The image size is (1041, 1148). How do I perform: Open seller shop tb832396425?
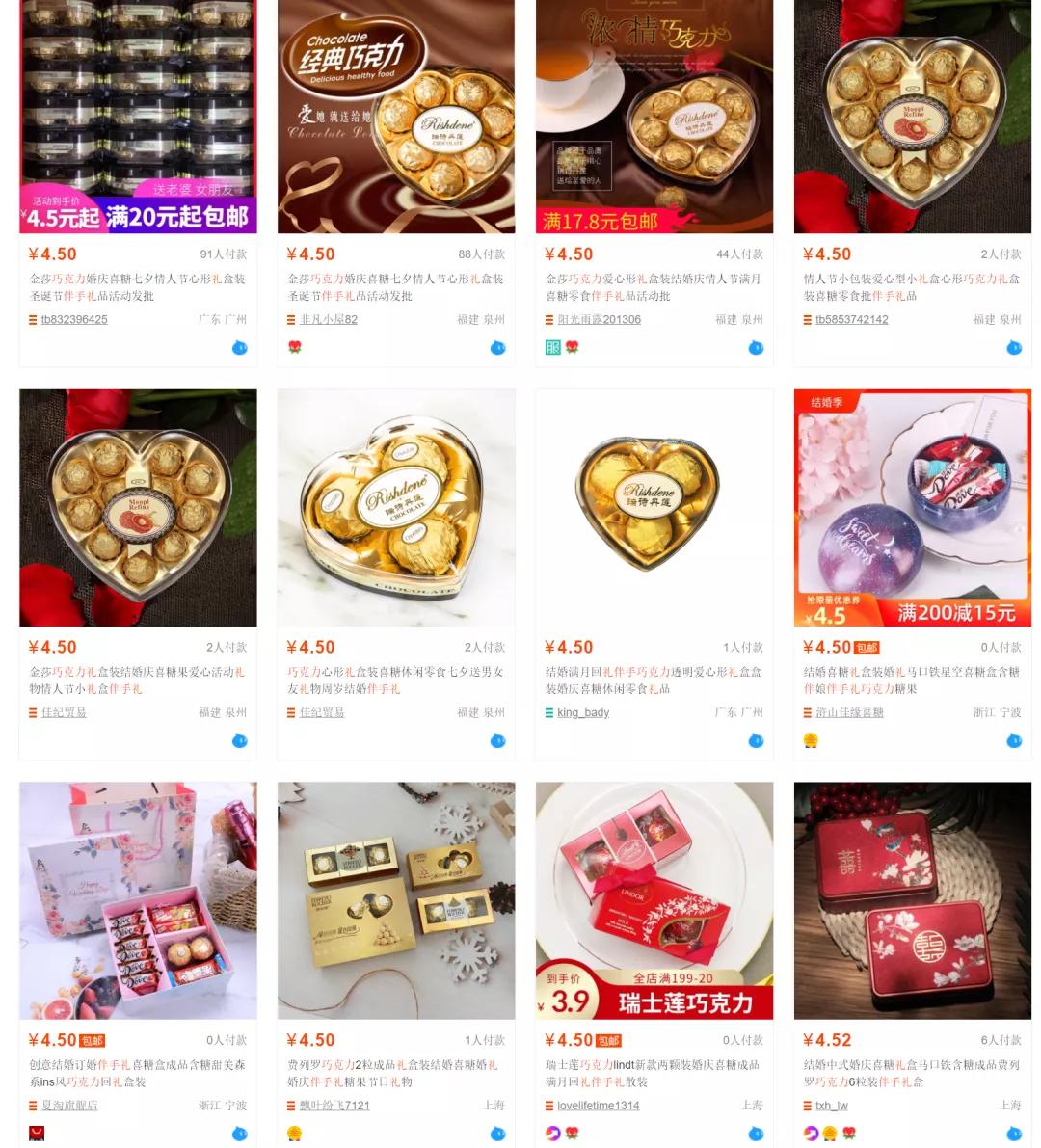pyautogui.click(x=74, y=320)
